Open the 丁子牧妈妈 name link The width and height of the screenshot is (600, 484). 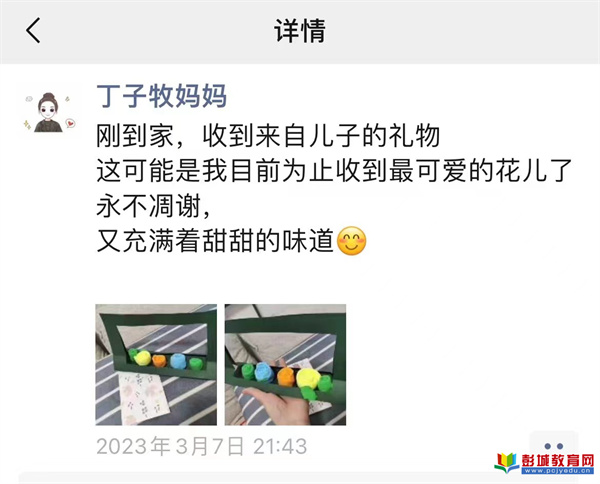click(x=161, y=97)
